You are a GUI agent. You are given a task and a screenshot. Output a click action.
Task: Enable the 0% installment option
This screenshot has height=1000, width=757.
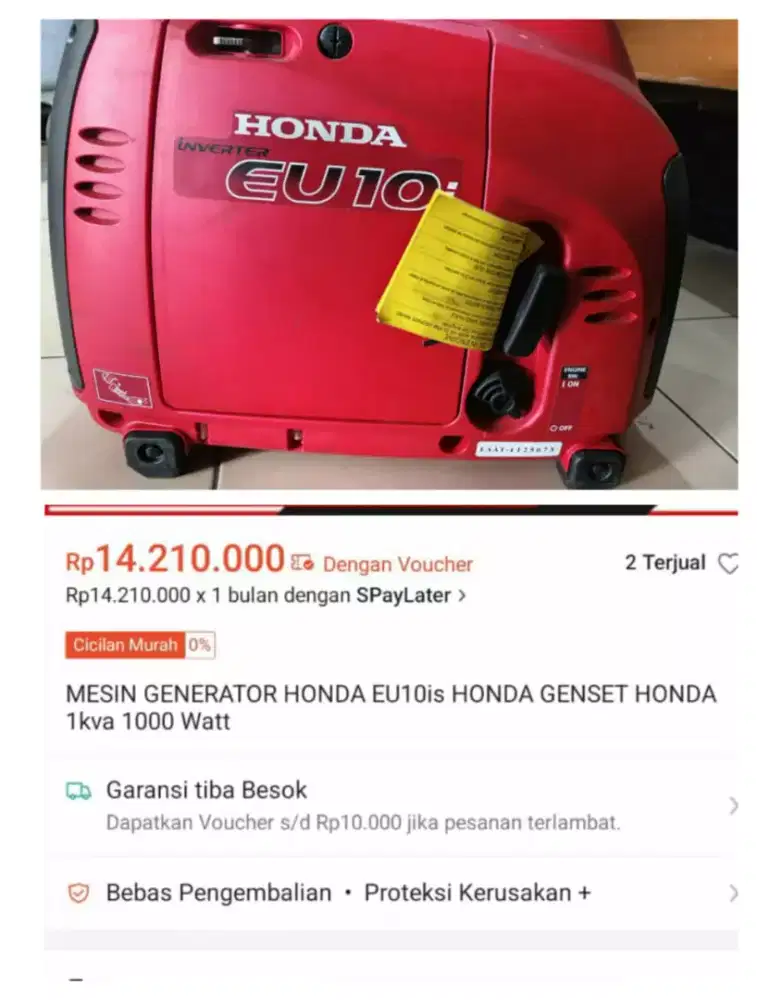(x=196, y=645)
